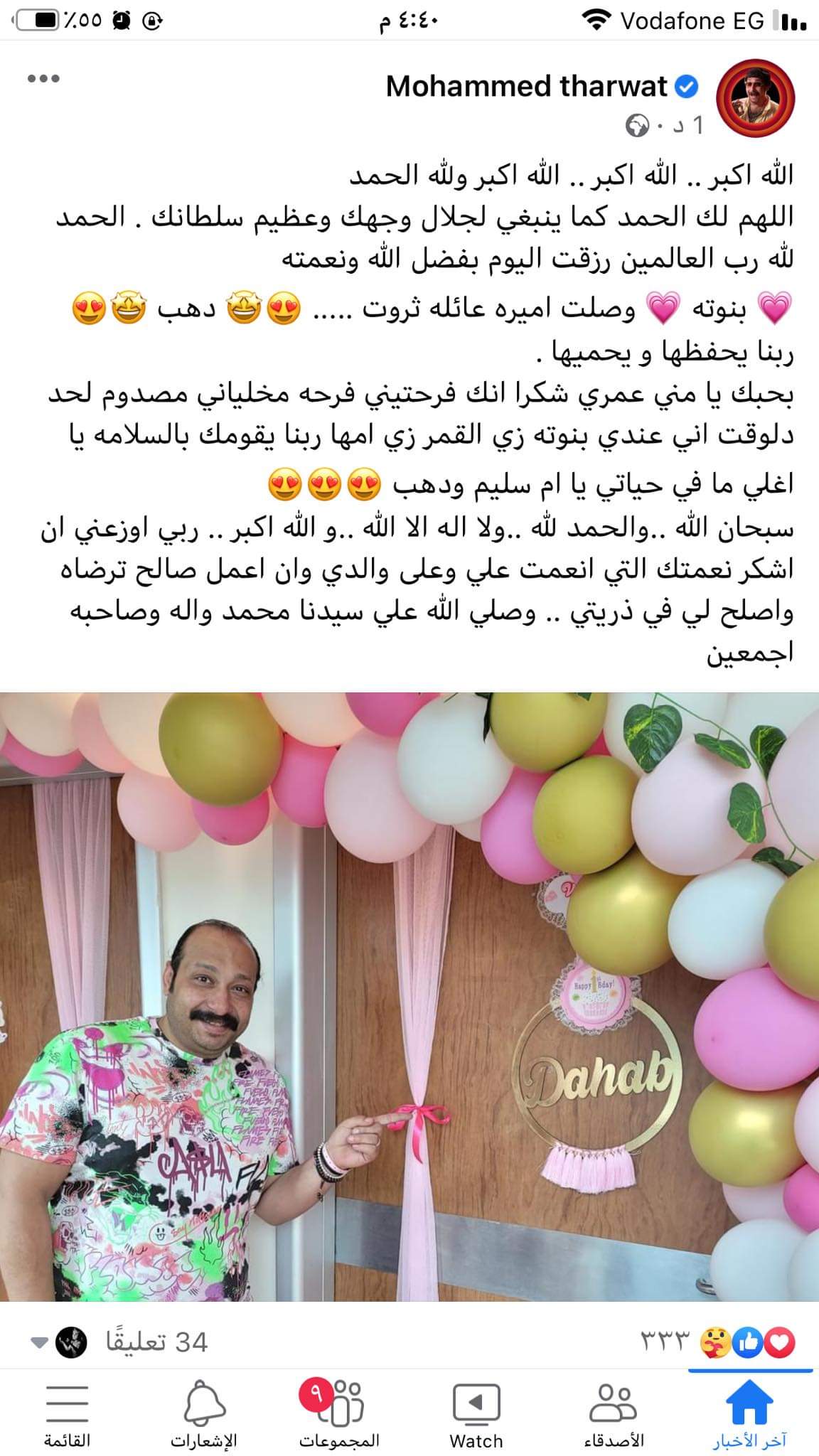Open the post photo with balloons
819x1456 pixels.
tap(409, 997)
